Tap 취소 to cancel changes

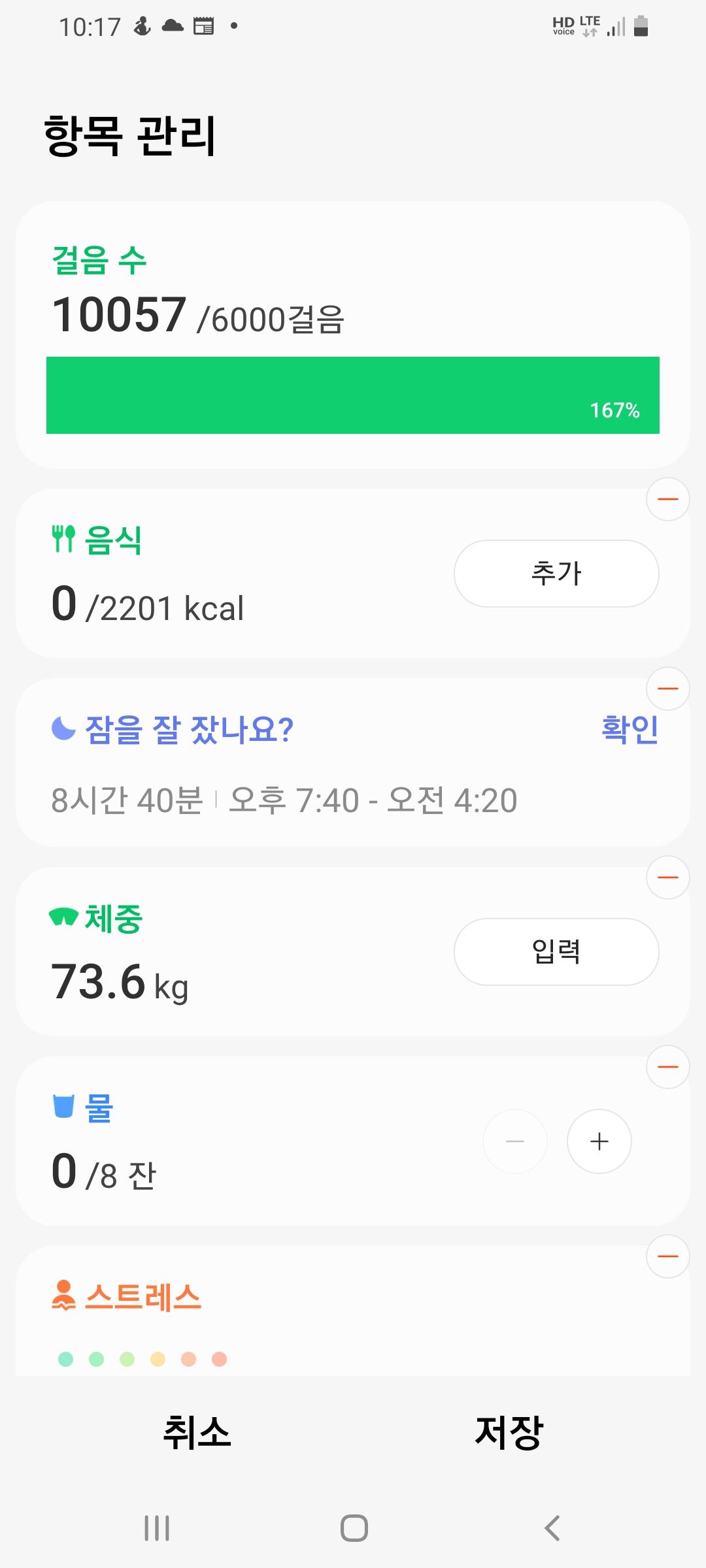click(x=197, y=1433)
